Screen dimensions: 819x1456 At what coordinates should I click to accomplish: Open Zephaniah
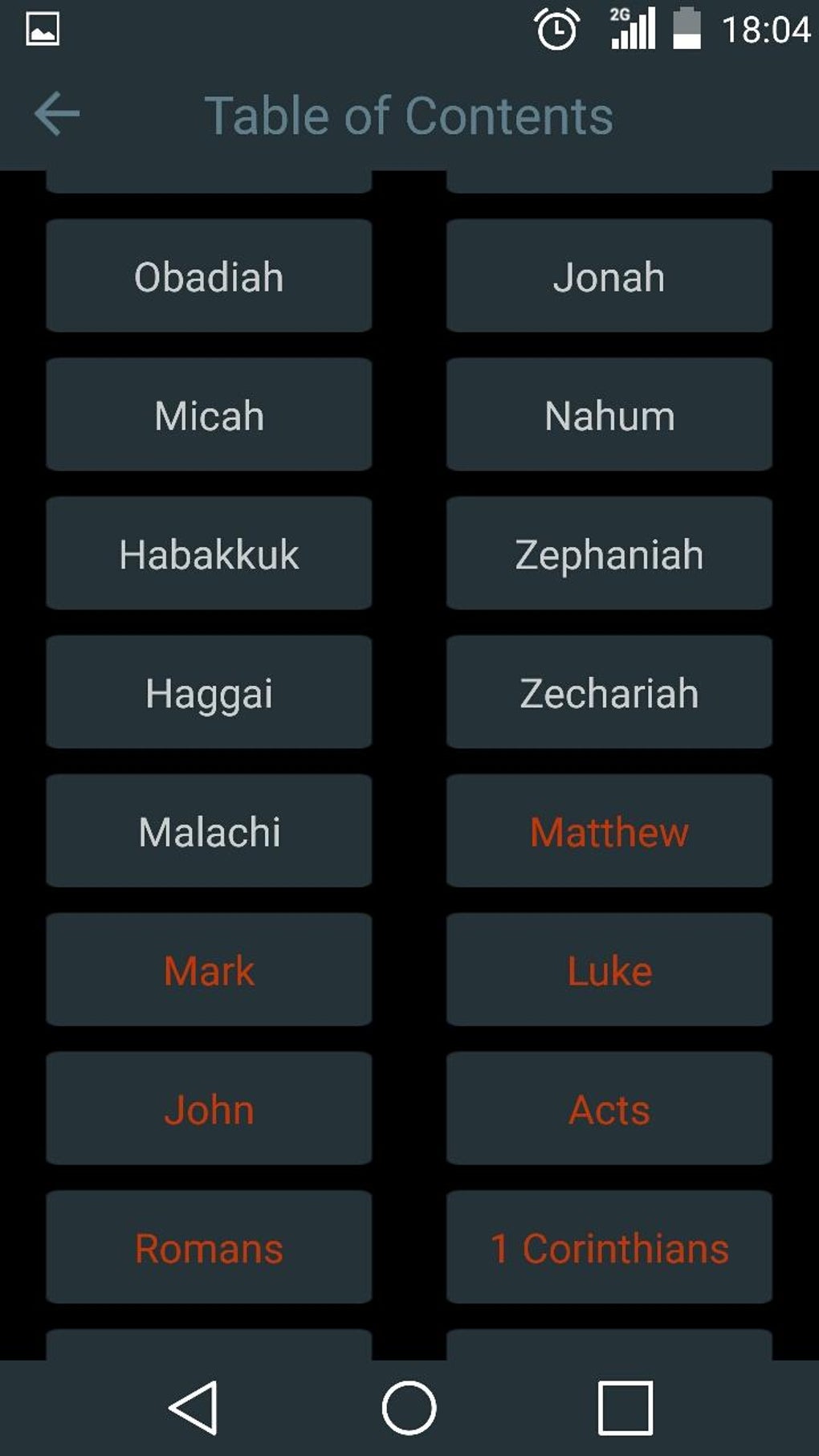coord(609,553)
